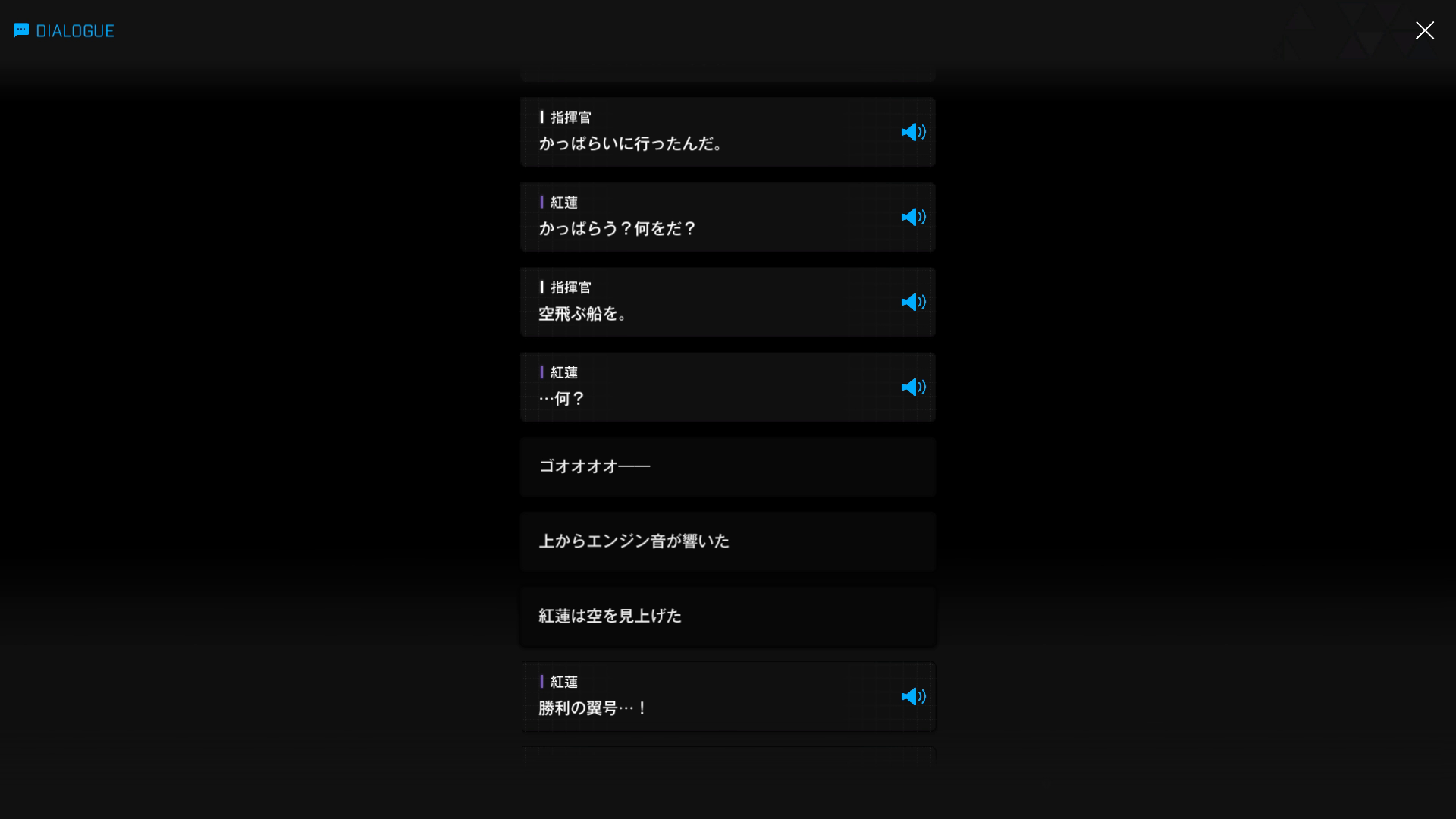Play voice for '空飛ぶ船を。'

[x=913, y=302]
